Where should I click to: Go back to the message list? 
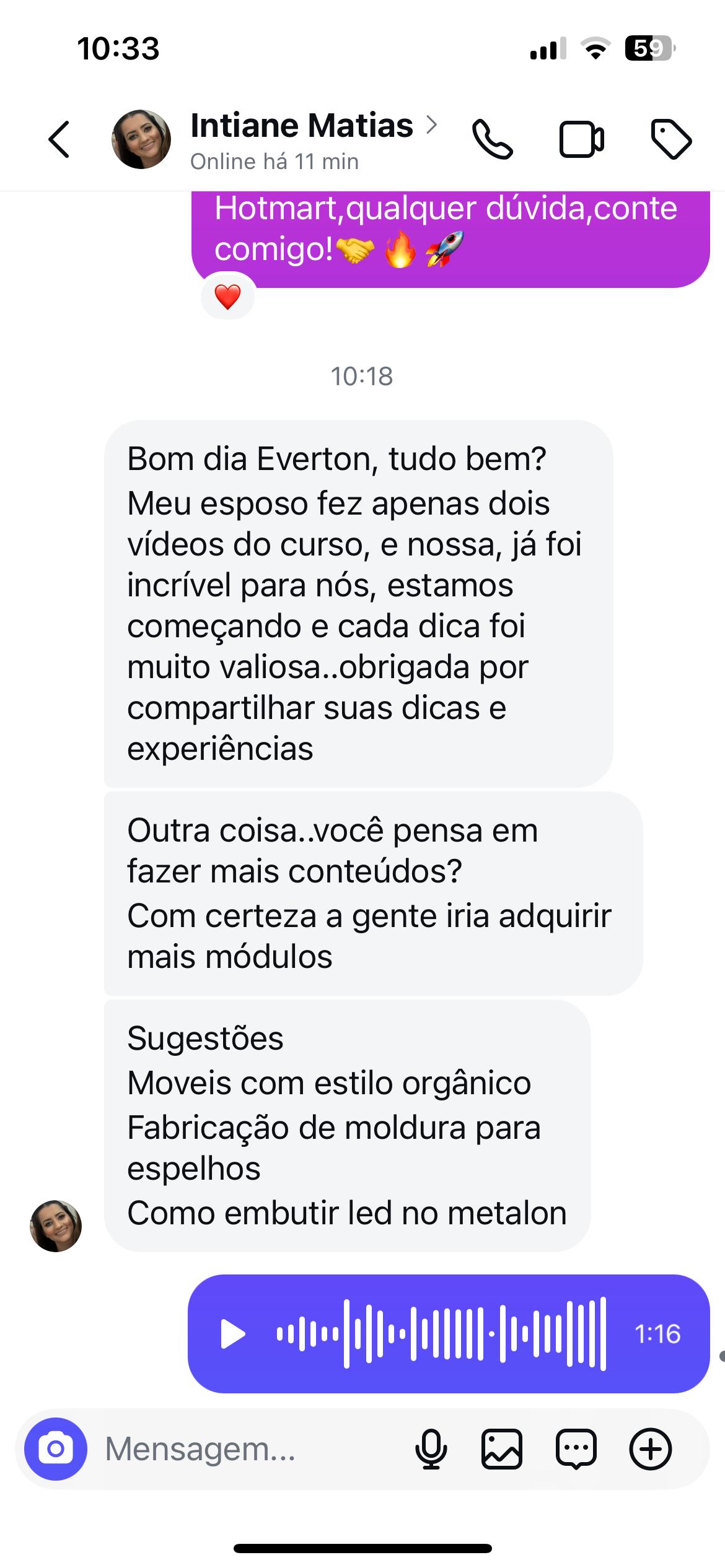[59, 139]
